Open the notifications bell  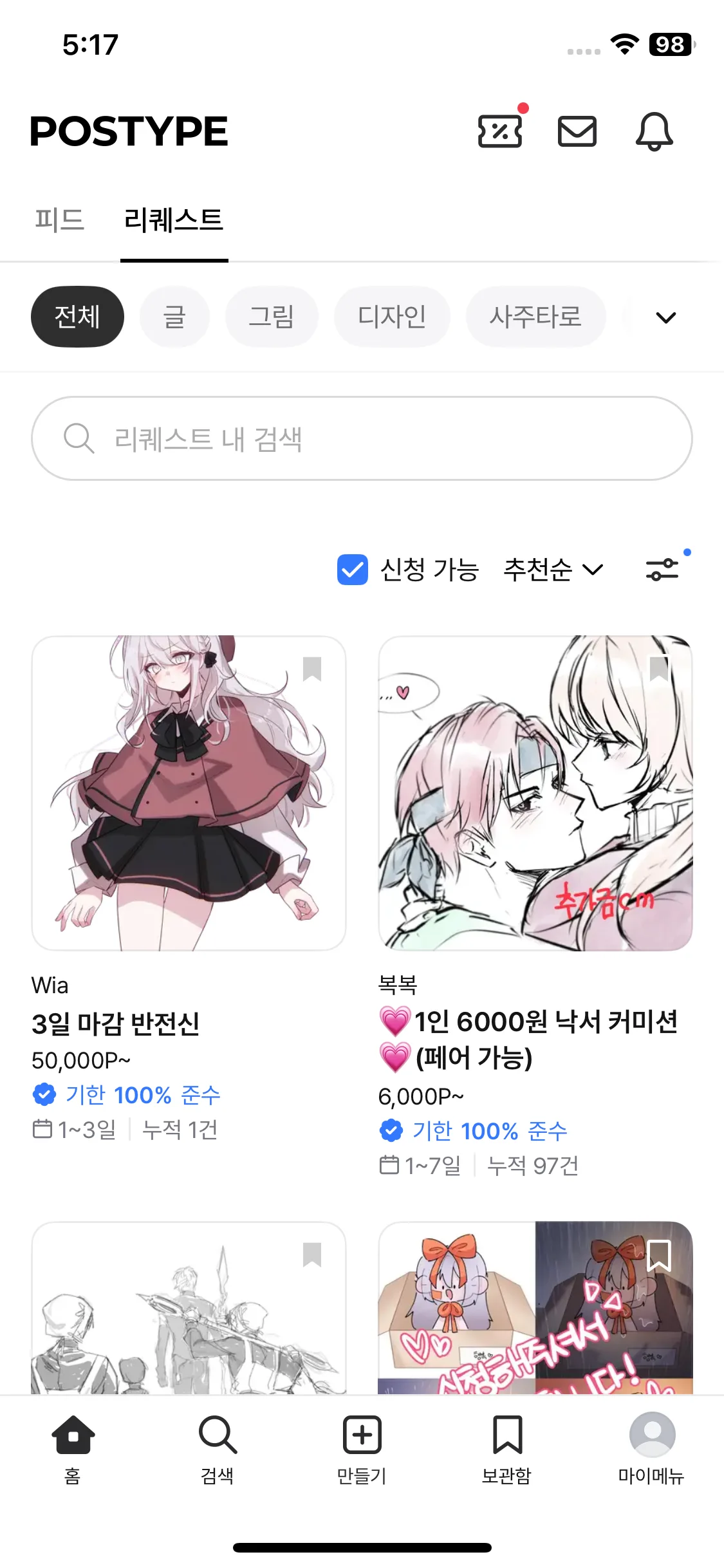click(x=654, y=131)
